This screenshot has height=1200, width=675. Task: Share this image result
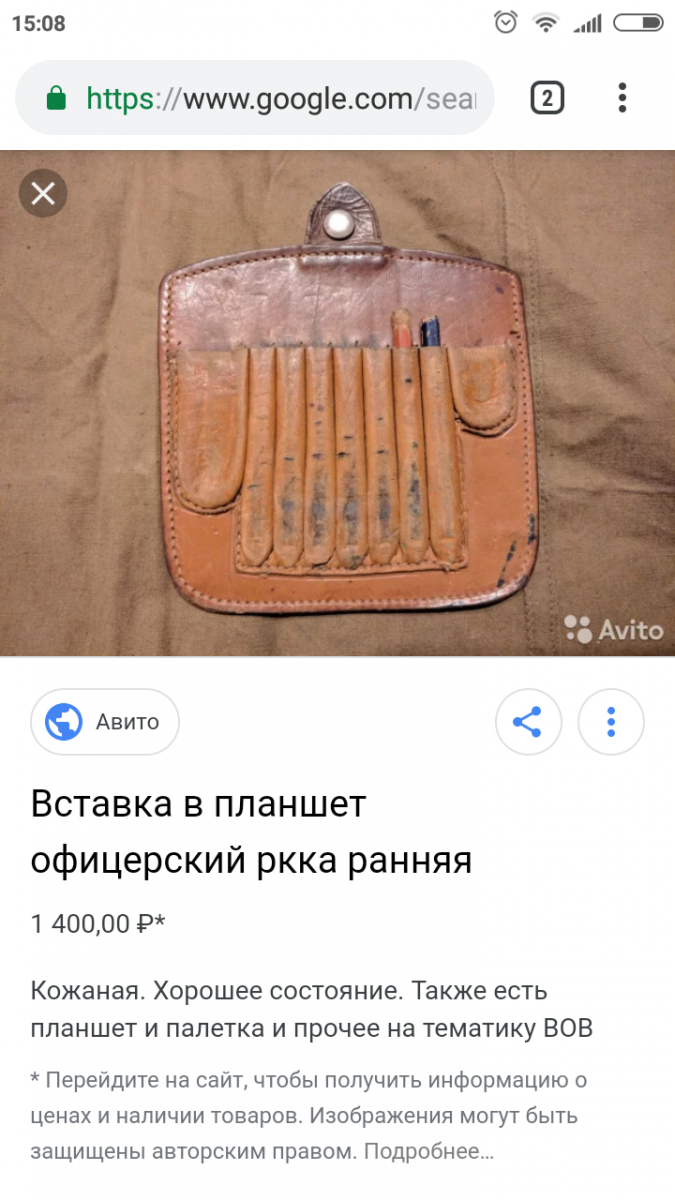point(528,721)
